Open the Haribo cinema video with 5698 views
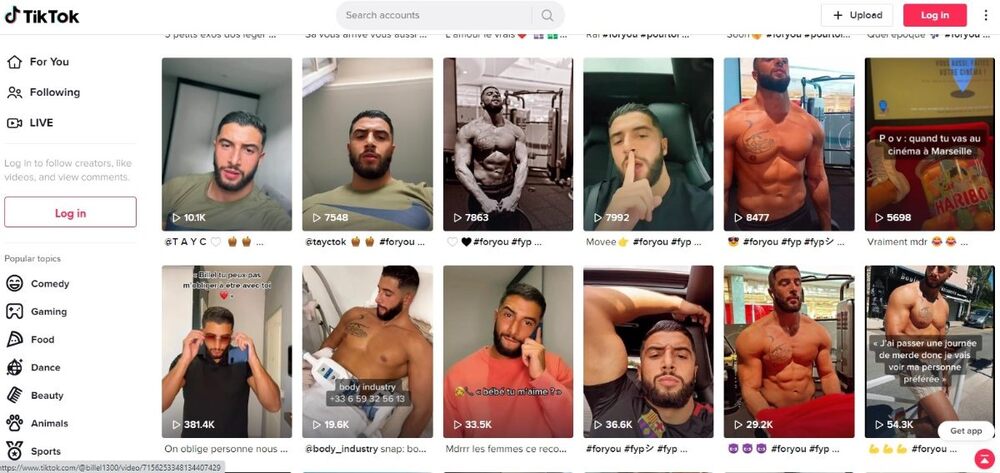 [x=929, y=144]
